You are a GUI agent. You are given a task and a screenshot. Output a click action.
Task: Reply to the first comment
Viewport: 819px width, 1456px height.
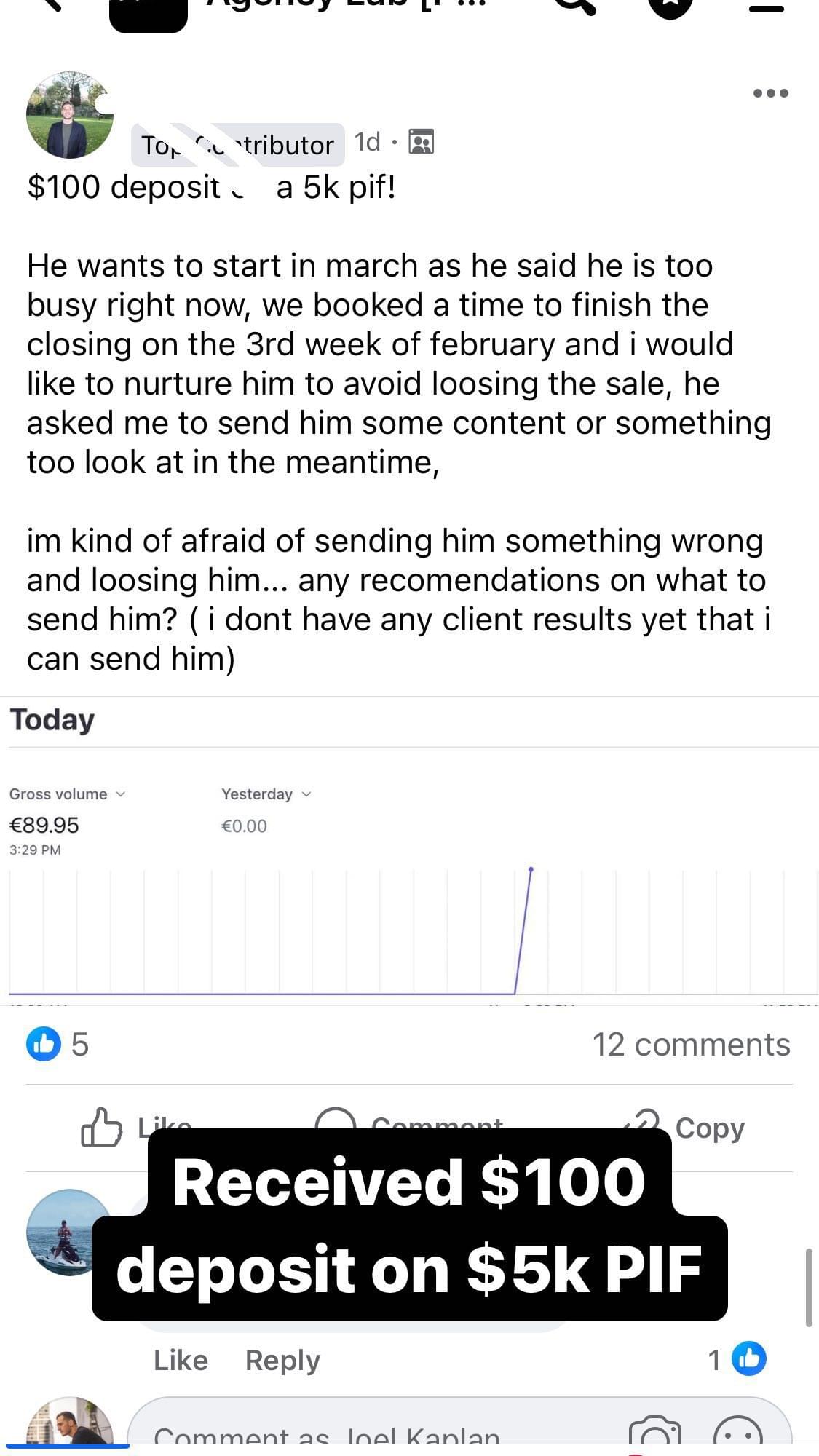pyautogui.click(x=282, y=1360)
